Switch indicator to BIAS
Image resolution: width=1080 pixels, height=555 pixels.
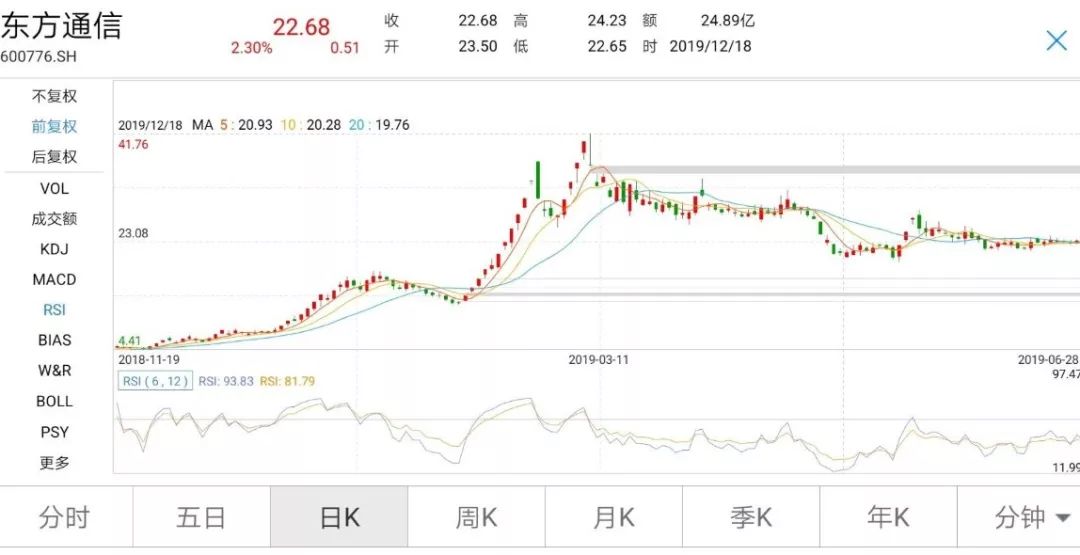pos(54,340)
